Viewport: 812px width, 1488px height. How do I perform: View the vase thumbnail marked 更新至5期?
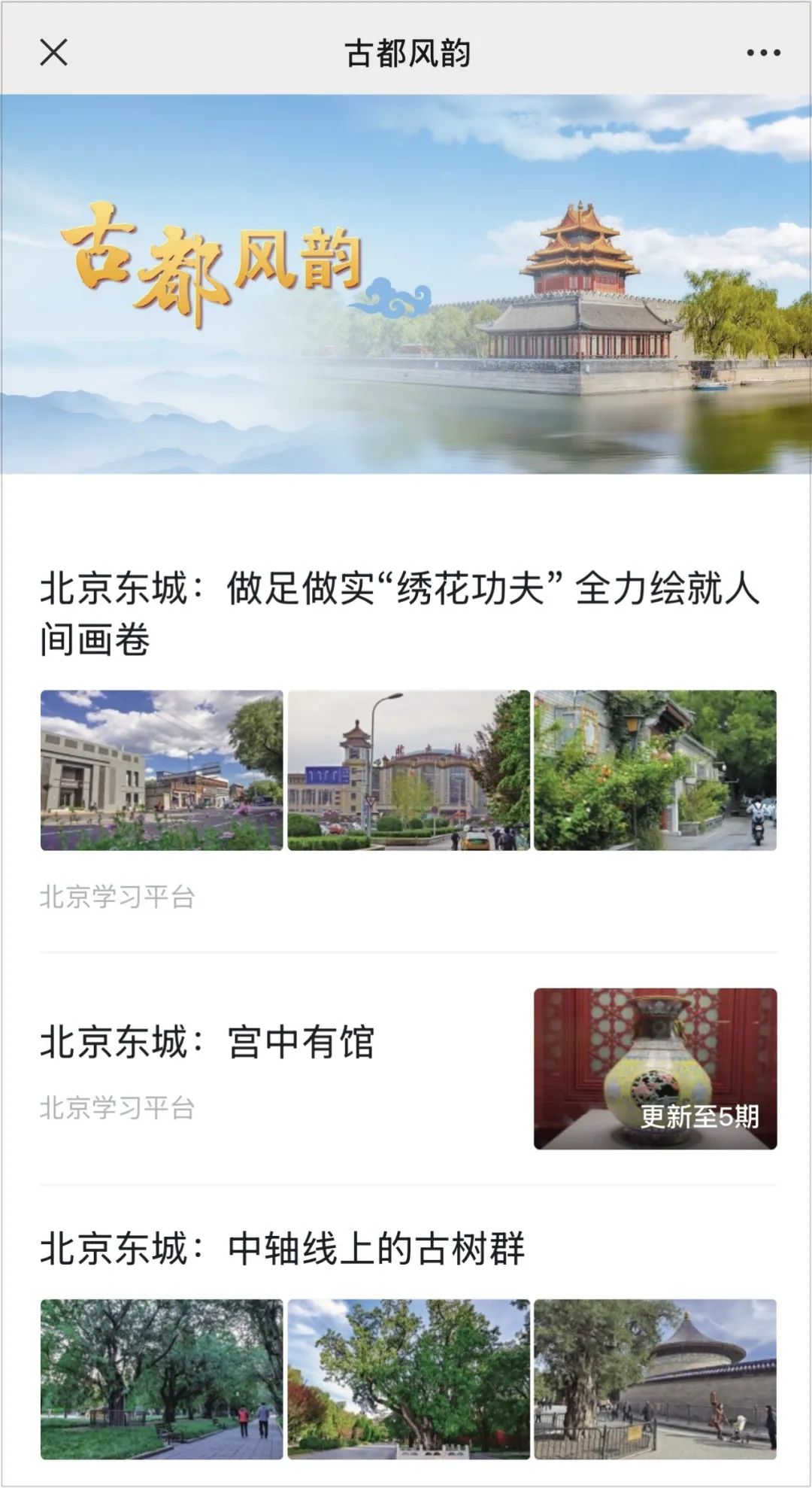coord(655,1068)
